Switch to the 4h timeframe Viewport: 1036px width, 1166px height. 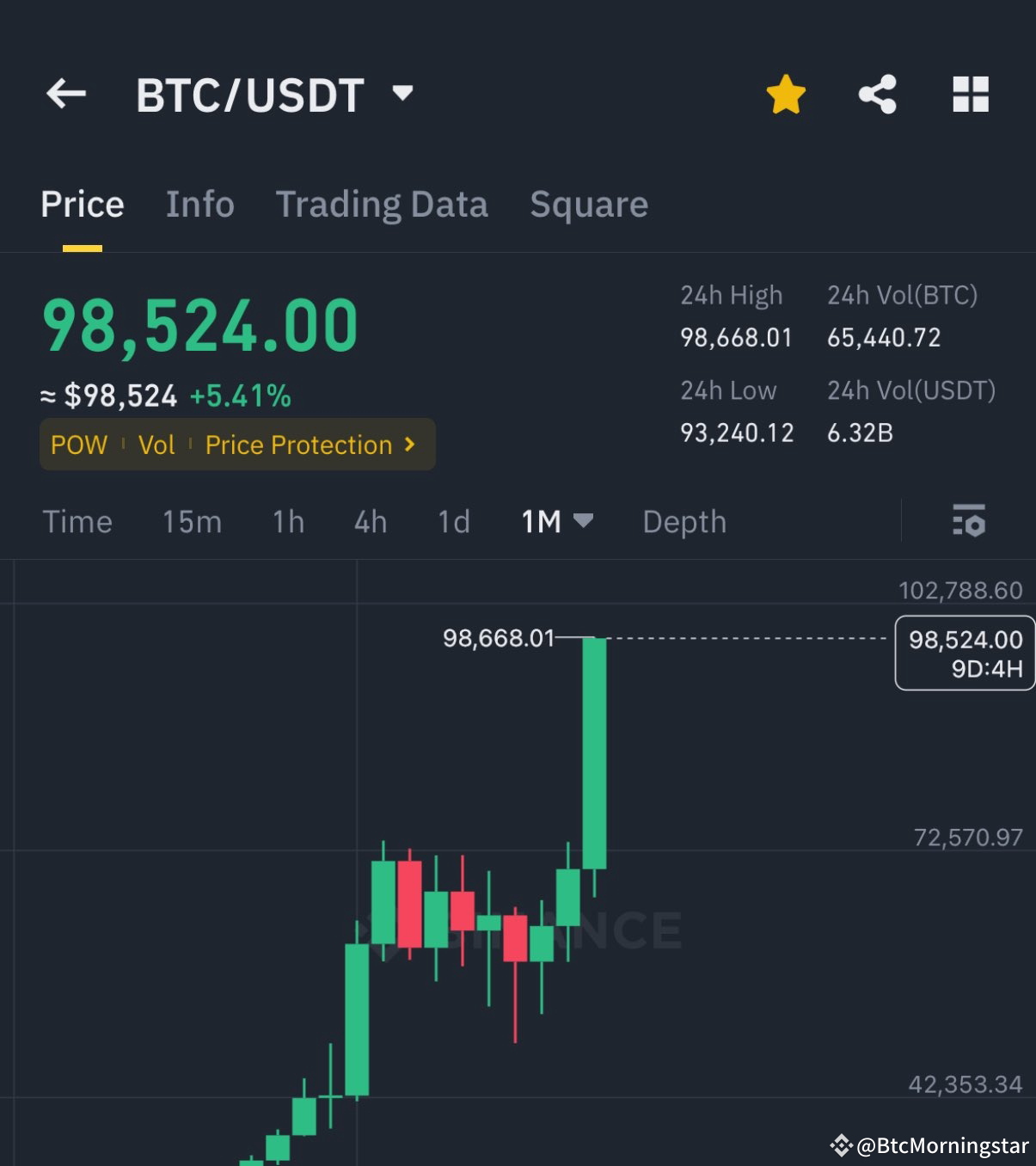point(369,521)
